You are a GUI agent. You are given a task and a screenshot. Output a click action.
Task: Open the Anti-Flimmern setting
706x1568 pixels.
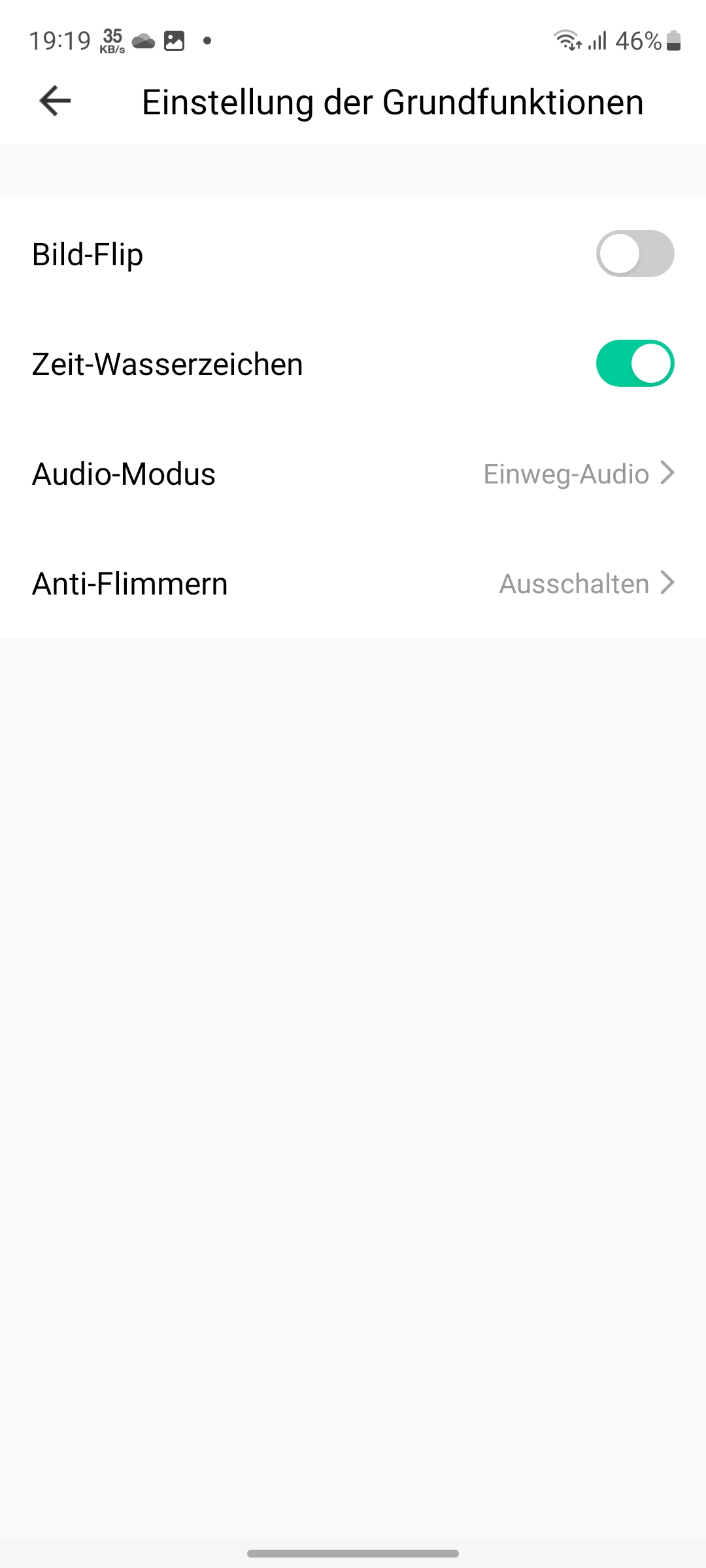point(353,583)
